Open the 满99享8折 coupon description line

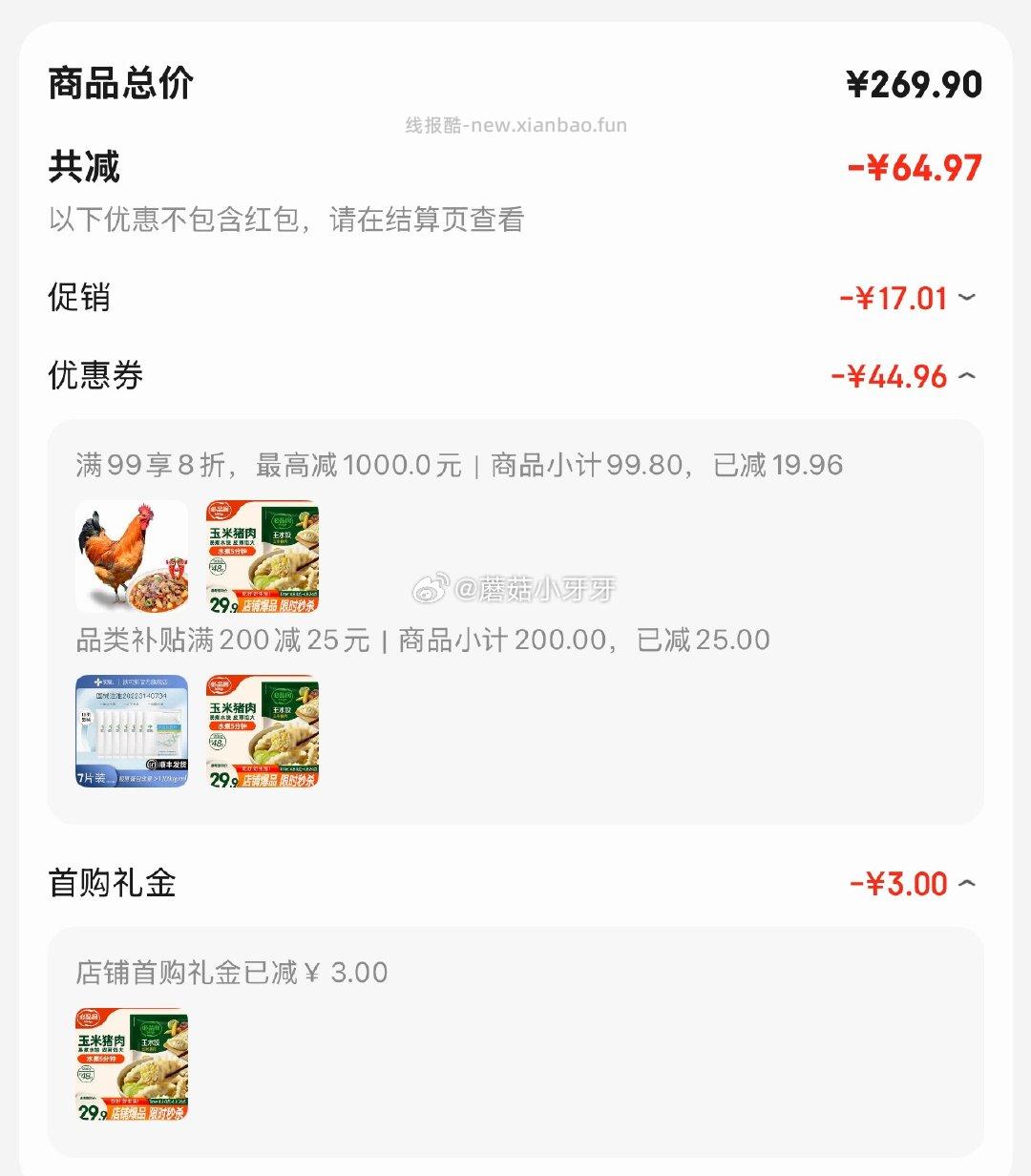click(458, 465)
